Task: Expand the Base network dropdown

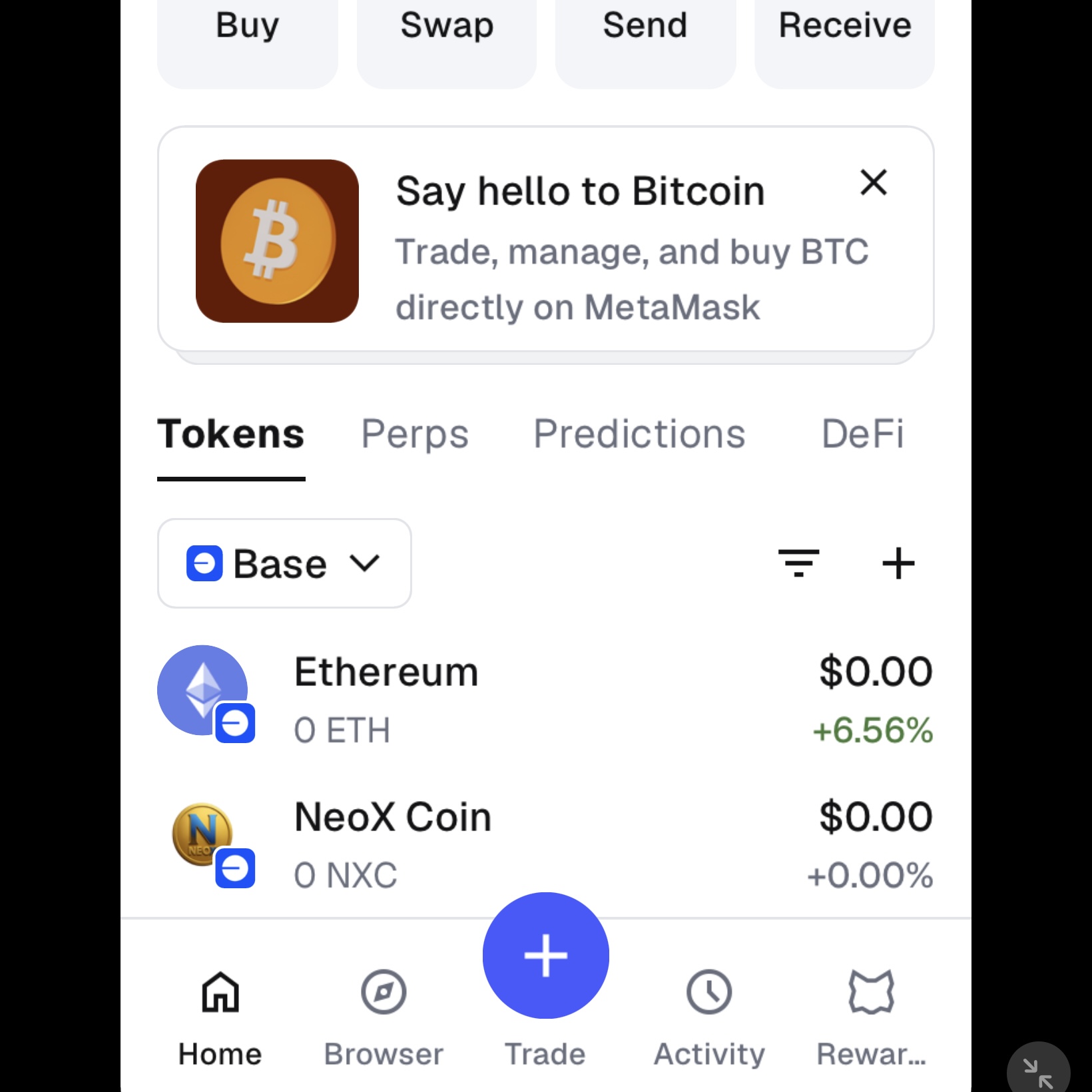Action: point(284,563)
